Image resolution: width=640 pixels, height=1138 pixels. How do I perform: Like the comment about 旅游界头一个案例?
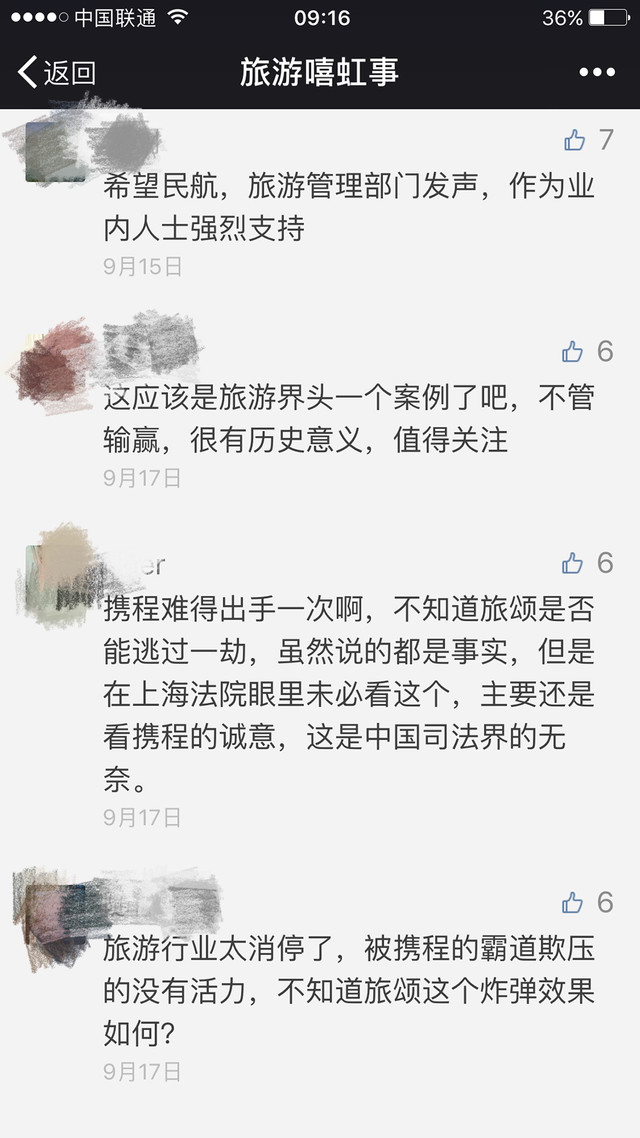click(x=573, y=352)
